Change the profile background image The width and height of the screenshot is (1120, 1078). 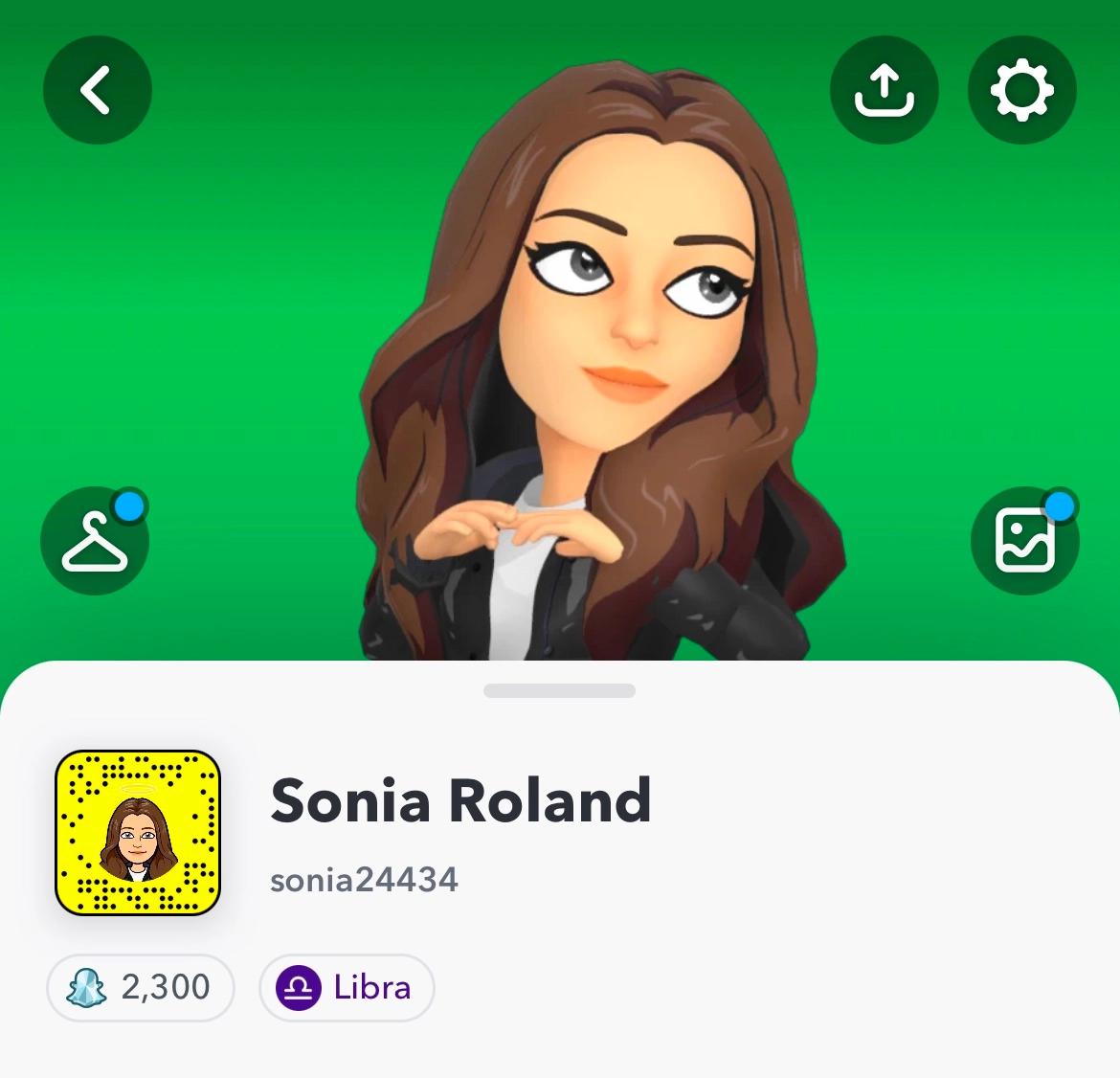(1024, 541)
